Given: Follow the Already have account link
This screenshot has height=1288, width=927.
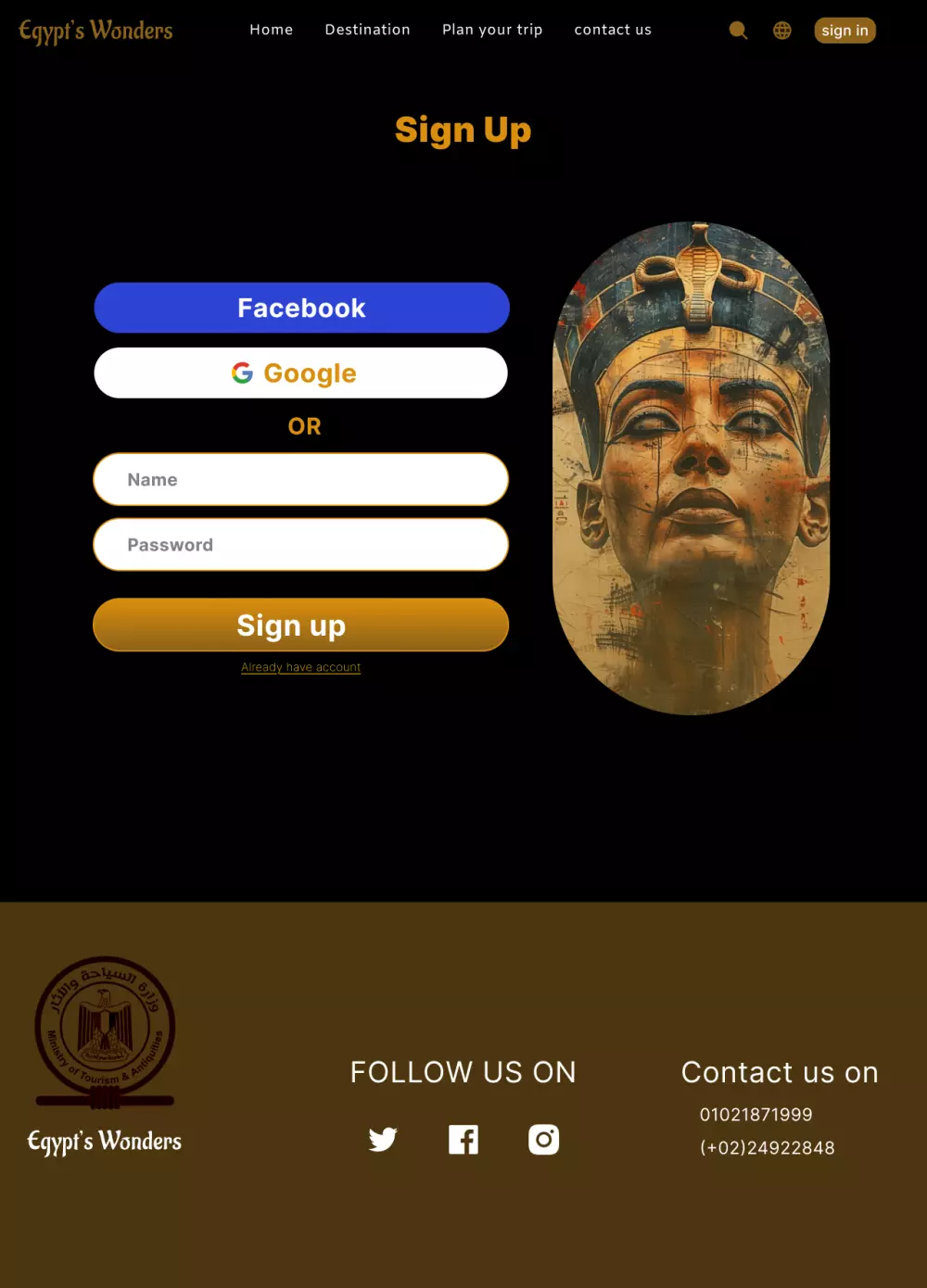Looking at the screenshot, I should 301,667.
